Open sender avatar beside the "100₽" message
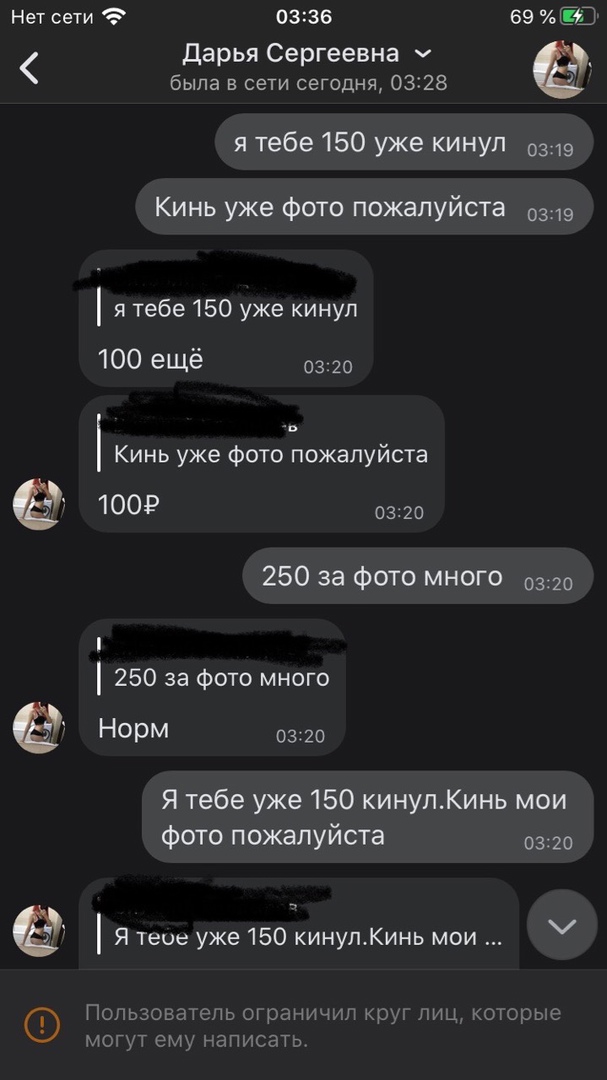The width and height of the screenshot is (607, 1080). coord(38,504)
